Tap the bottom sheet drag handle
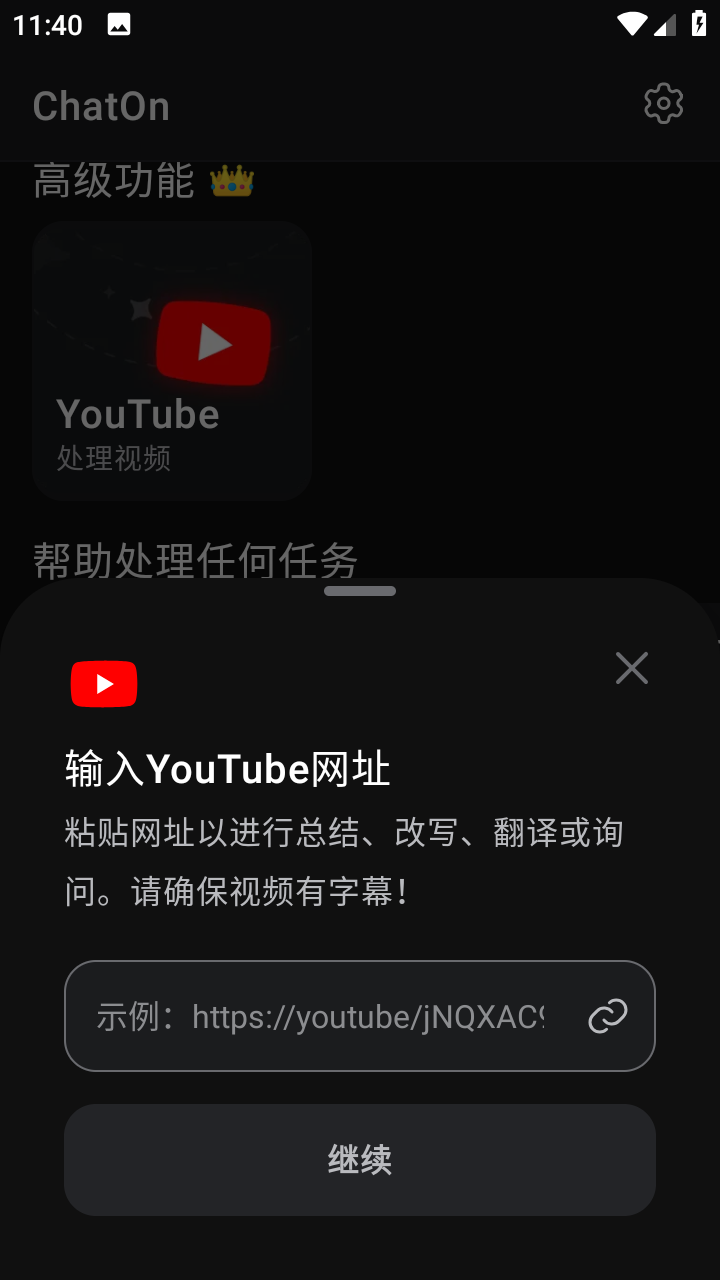This screenshot has height=1280, width=720. click(x=360, y=591)
